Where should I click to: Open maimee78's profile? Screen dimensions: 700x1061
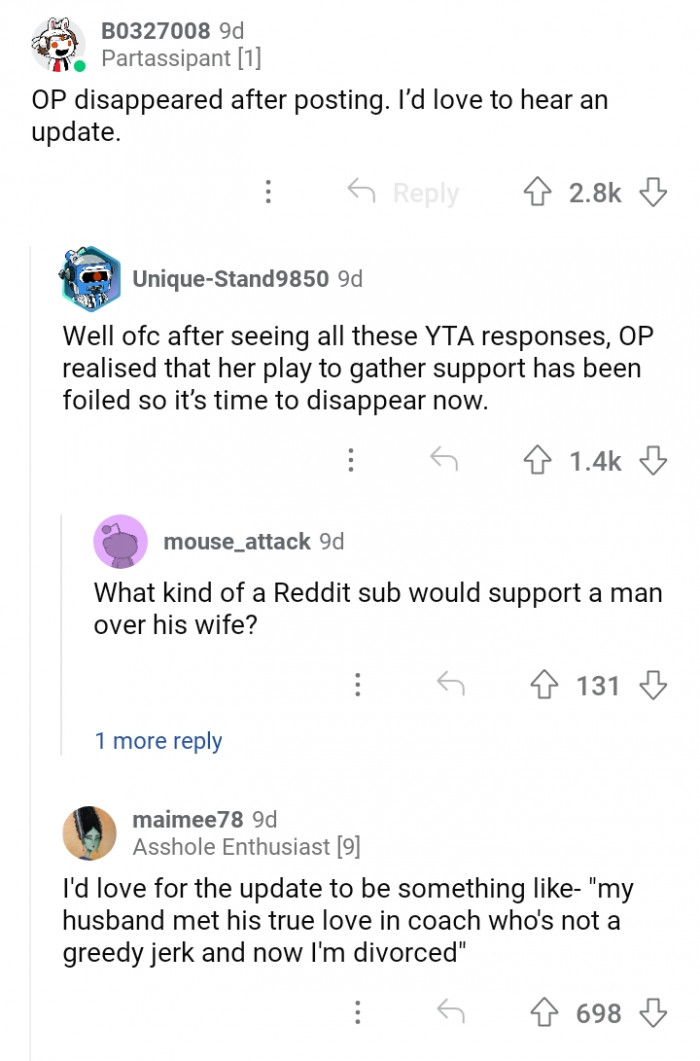[x=187, y=819]
